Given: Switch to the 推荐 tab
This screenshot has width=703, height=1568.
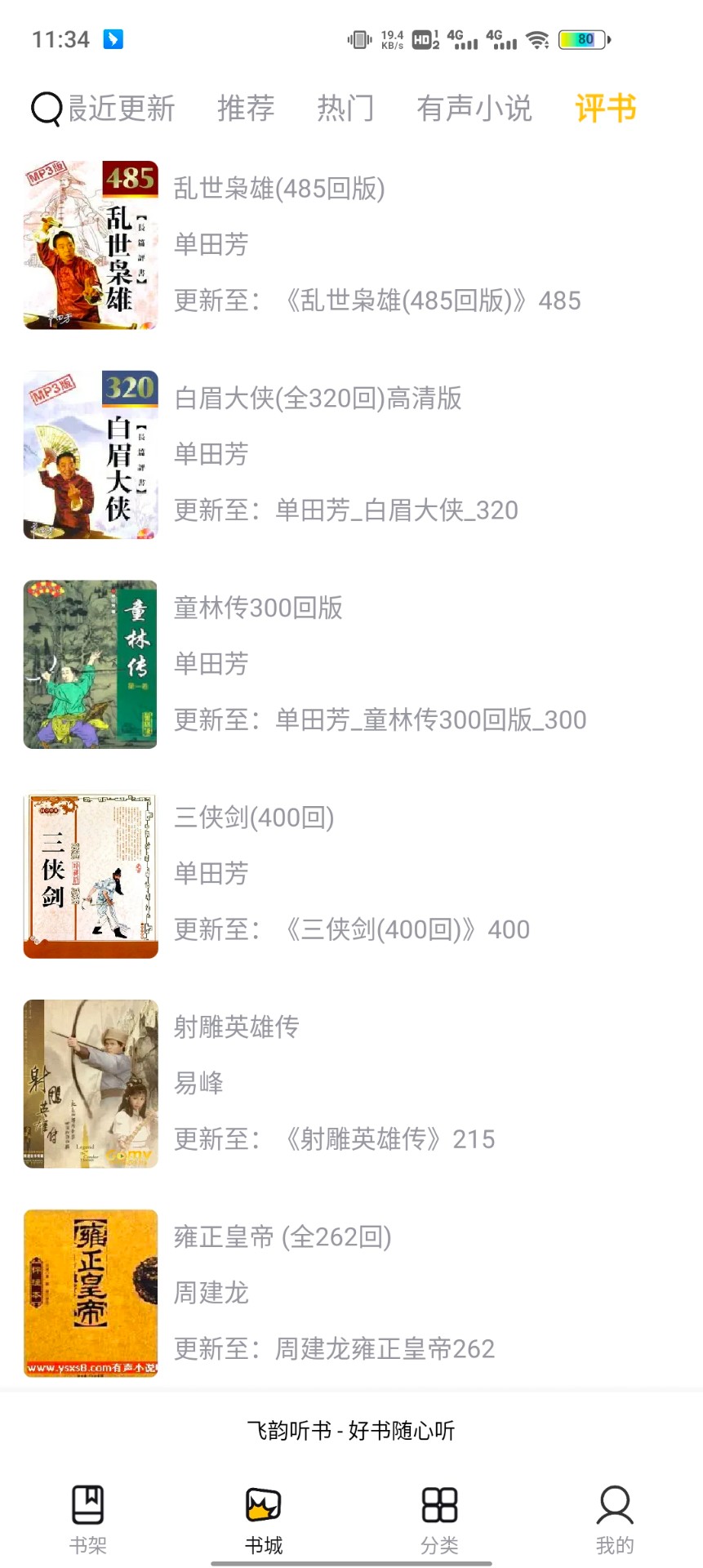Looking at the screenshot, I should click(247, 109).
